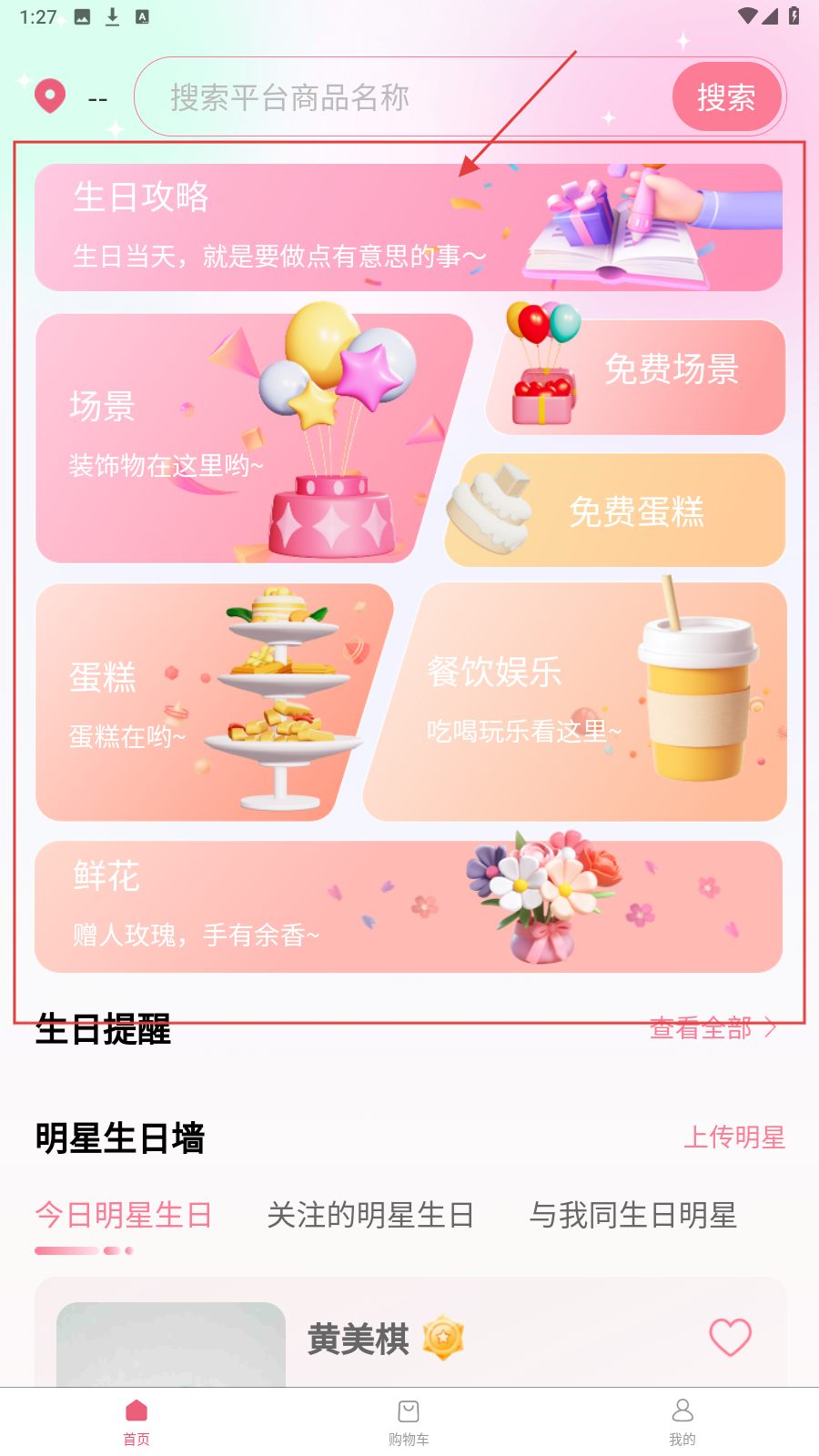Screen dimensions: 819x1456
Task: Switch to 与我同生日明星 tab
Action: 632,1215
